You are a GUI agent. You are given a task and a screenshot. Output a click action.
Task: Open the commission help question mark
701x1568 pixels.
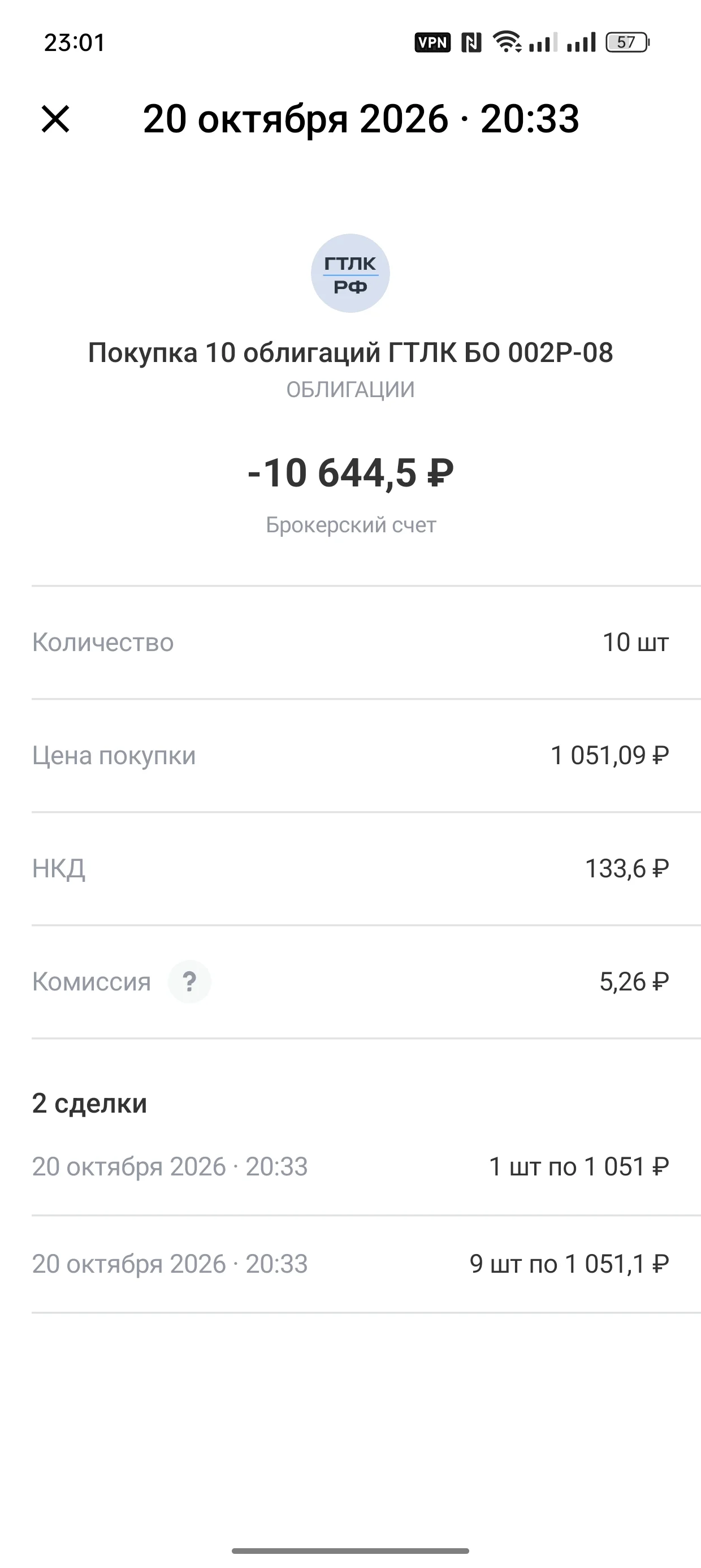(189, 981)
